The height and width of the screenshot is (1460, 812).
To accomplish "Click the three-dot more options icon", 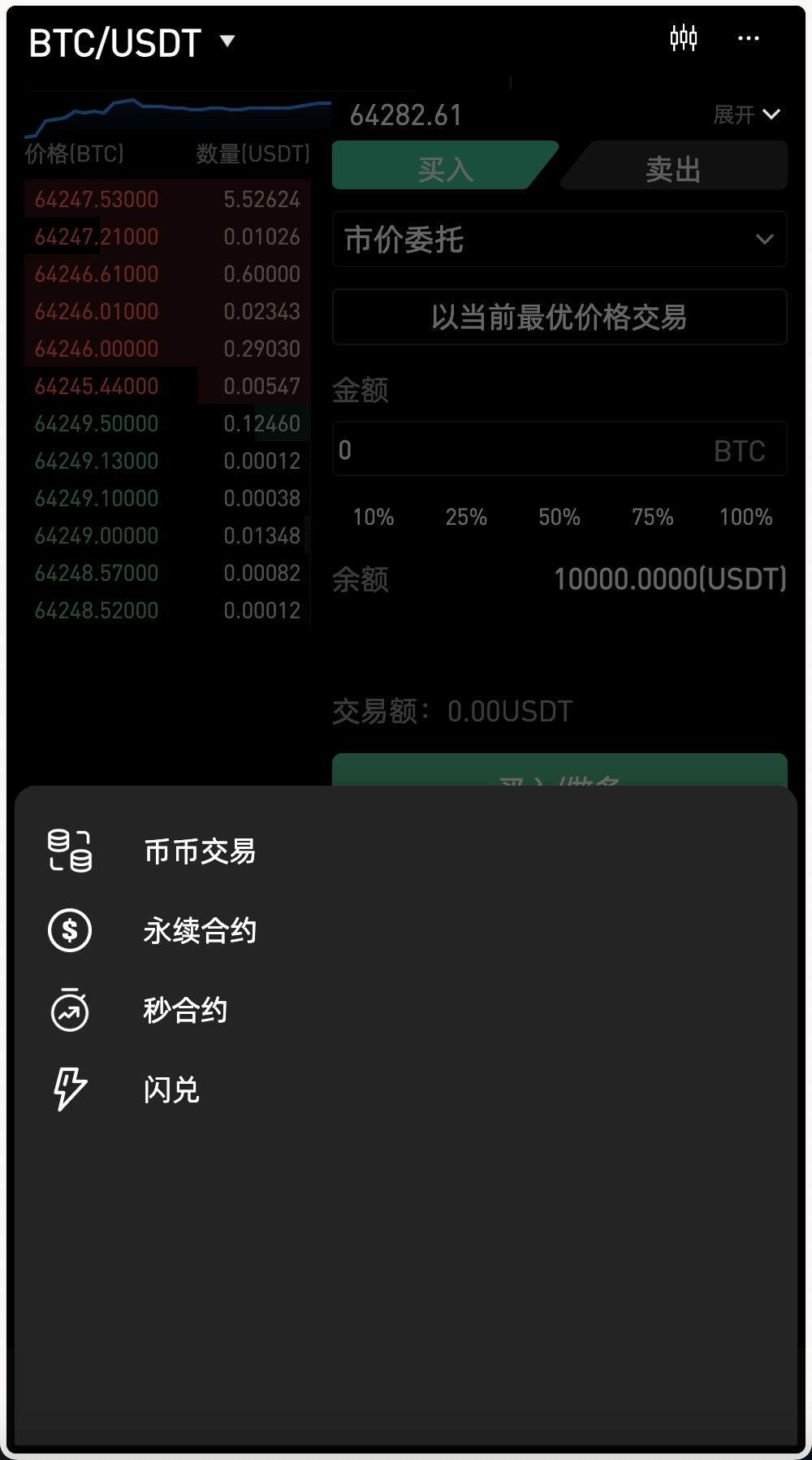I will [749, 38].
